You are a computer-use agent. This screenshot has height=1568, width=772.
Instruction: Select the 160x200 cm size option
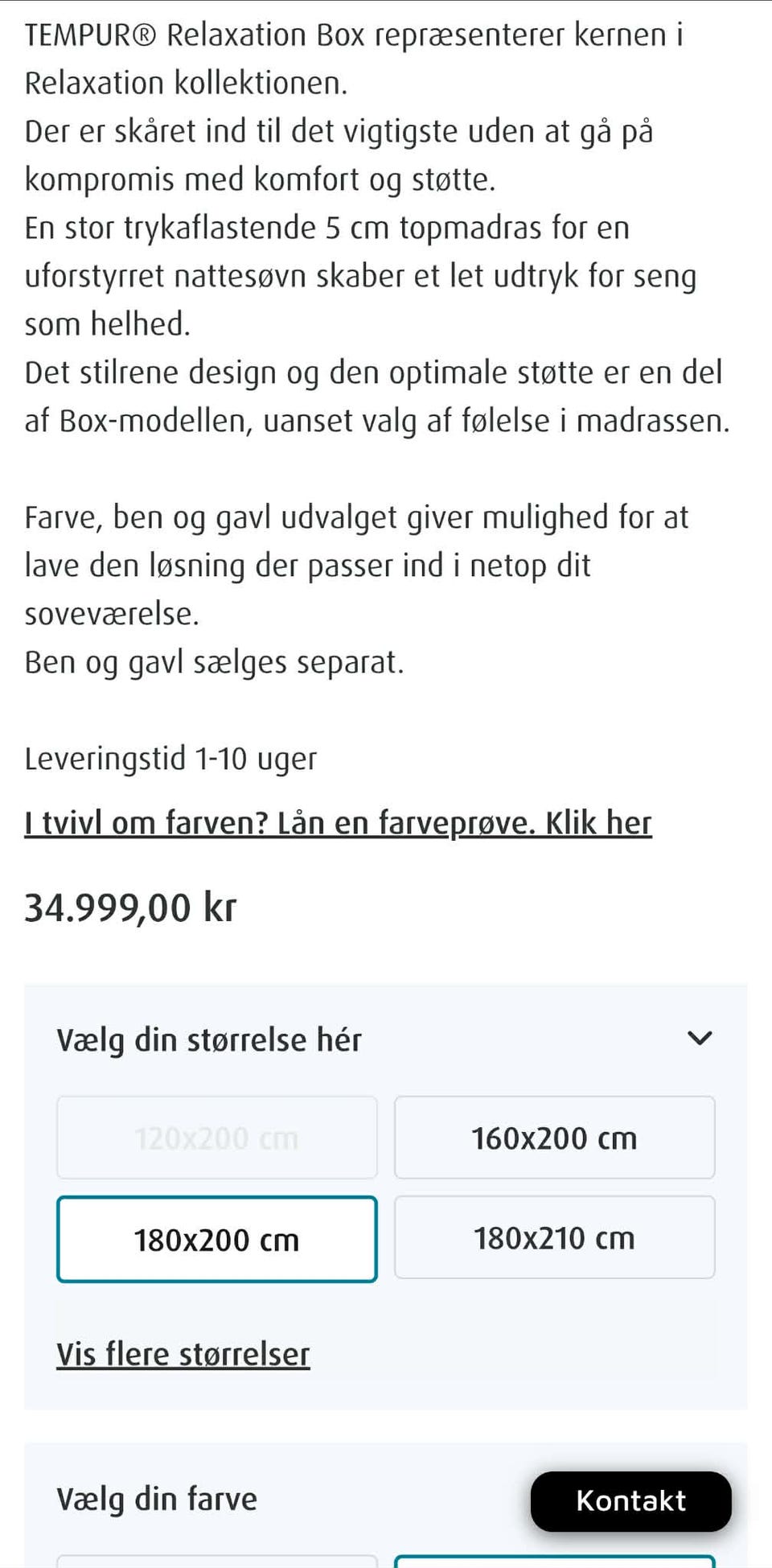(553, 1138)
